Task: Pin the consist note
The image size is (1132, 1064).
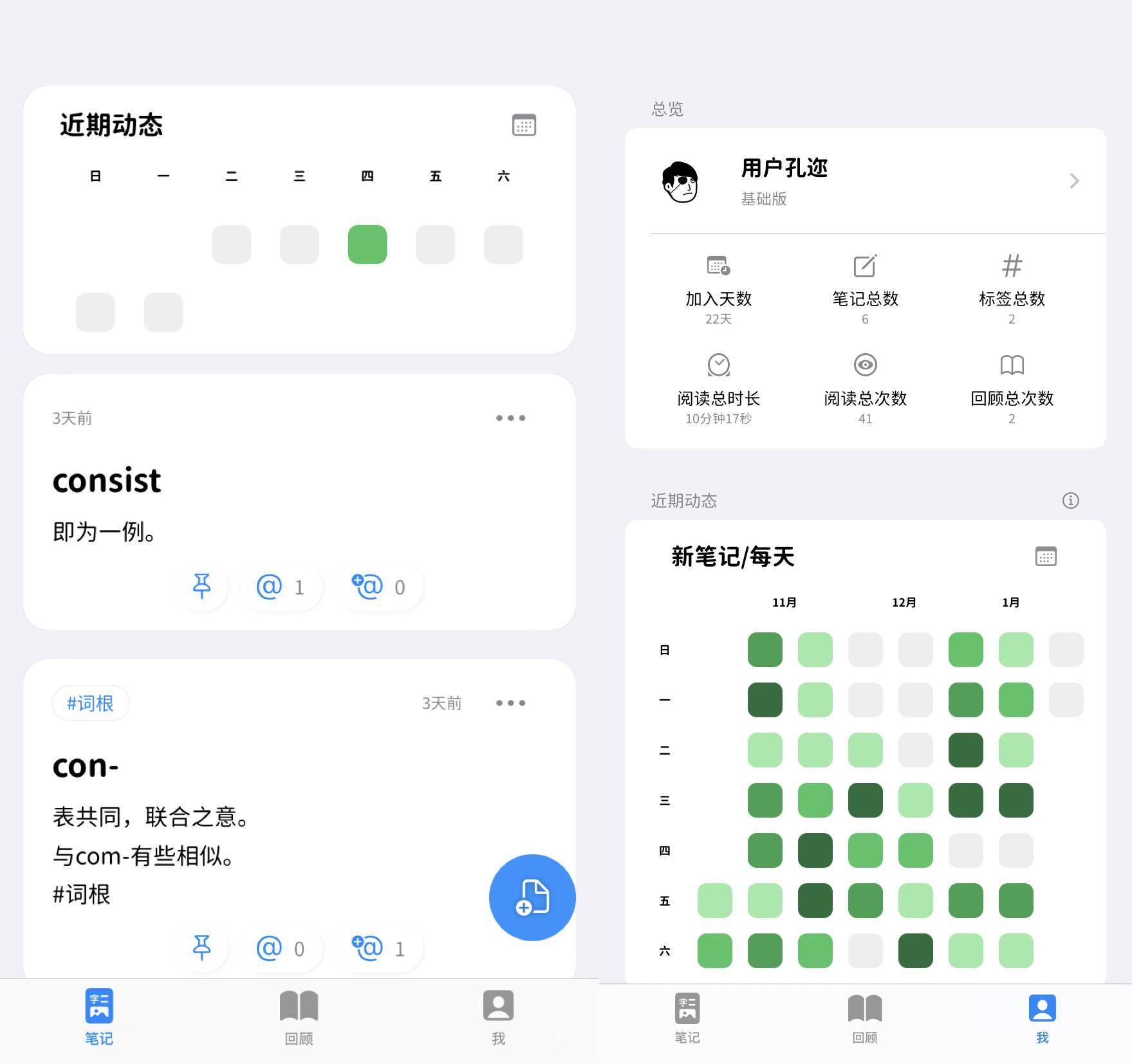Action: point(202,587)
